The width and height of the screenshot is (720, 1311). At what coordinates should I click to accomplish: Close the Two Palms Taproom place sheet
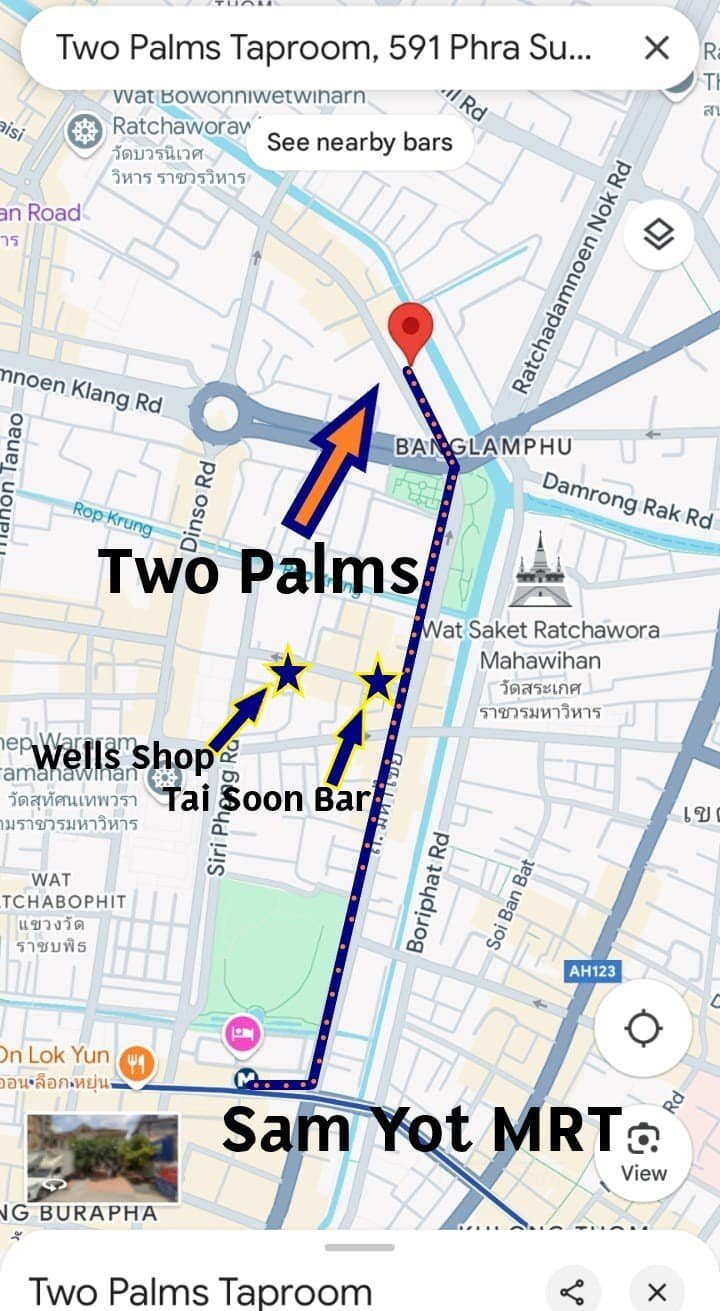[x=656, y=1289]
